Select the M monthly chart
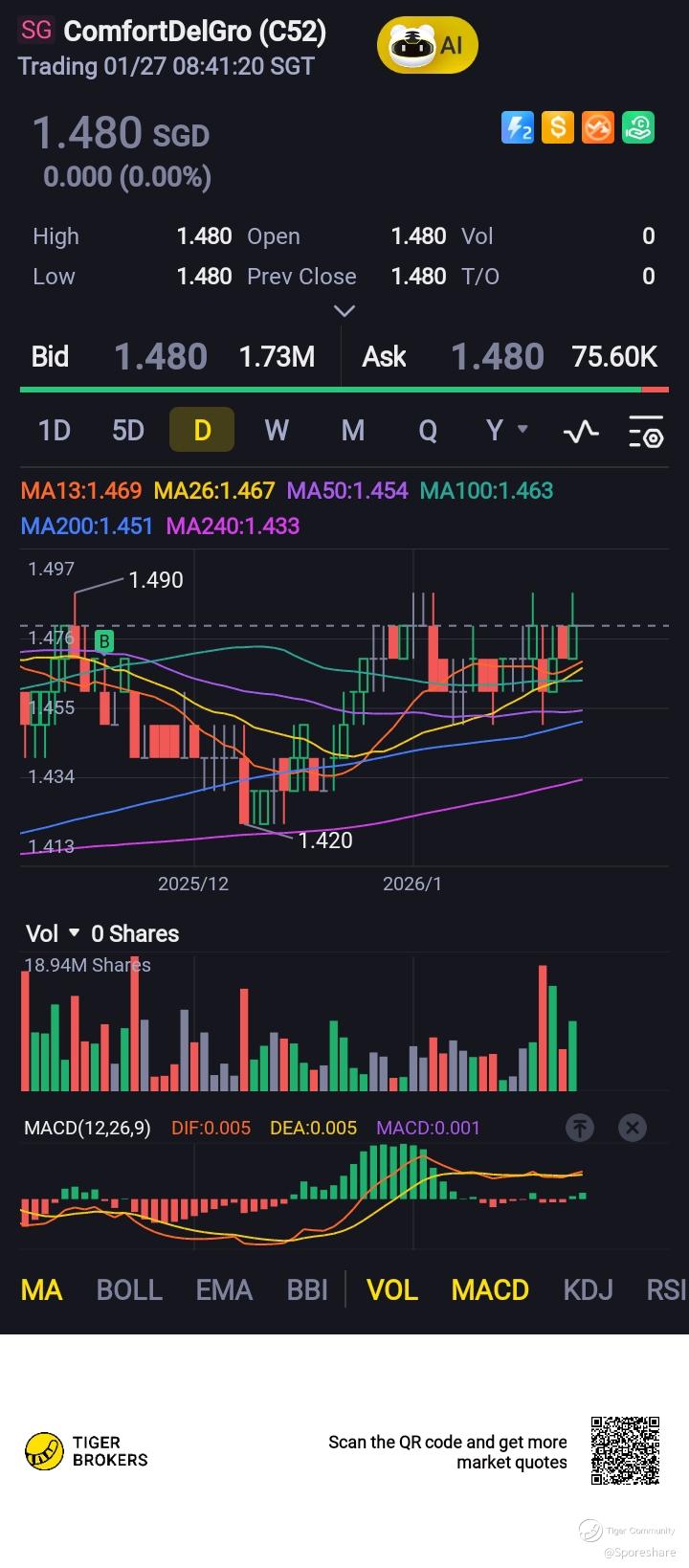The height and width of the screenshot is (1568, 689). tap(352, 430)
